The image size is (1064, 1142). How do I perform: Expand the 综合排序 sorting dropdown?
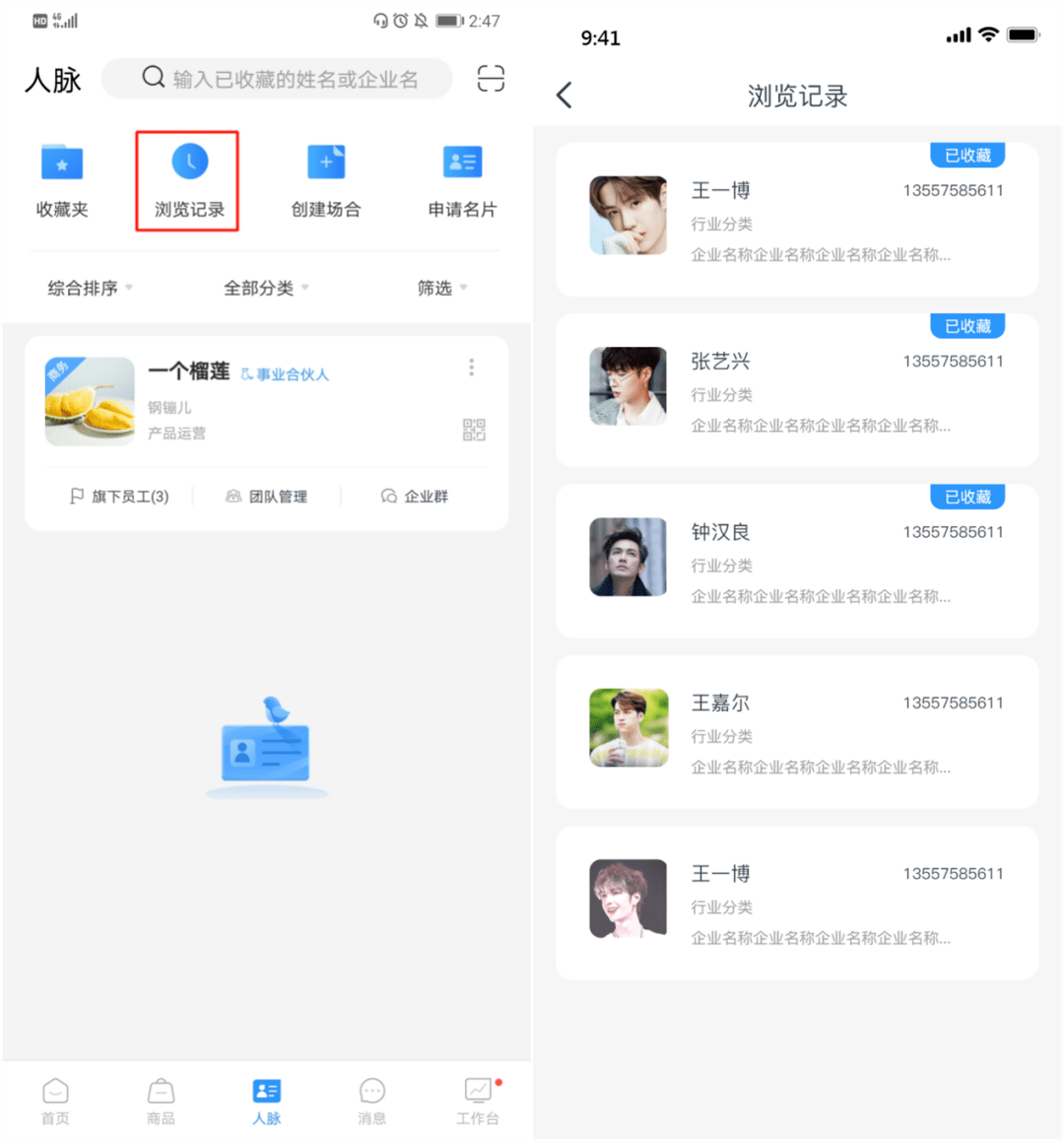(x=89, y=288)
